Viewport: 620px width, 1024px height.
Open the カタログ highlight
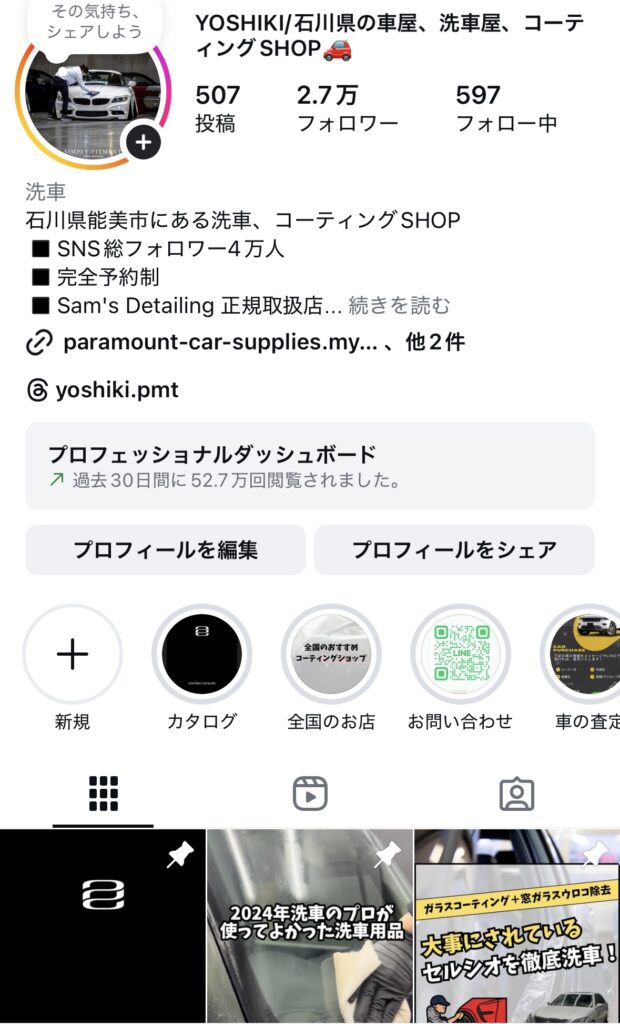tap(202, 655)
